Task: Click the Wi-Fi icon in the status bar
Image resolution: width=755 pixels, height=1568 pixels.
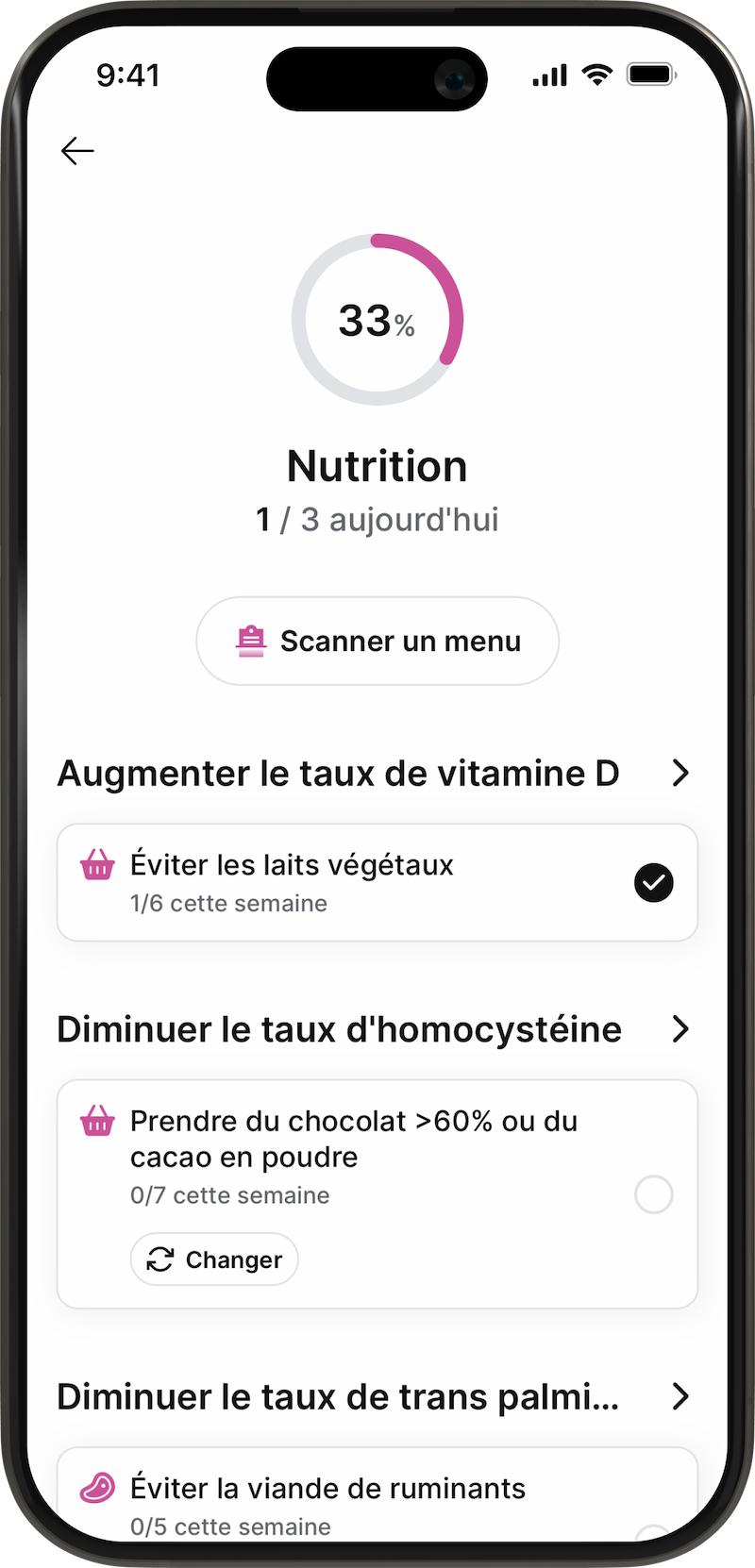Action: click(x=597, y=75)
